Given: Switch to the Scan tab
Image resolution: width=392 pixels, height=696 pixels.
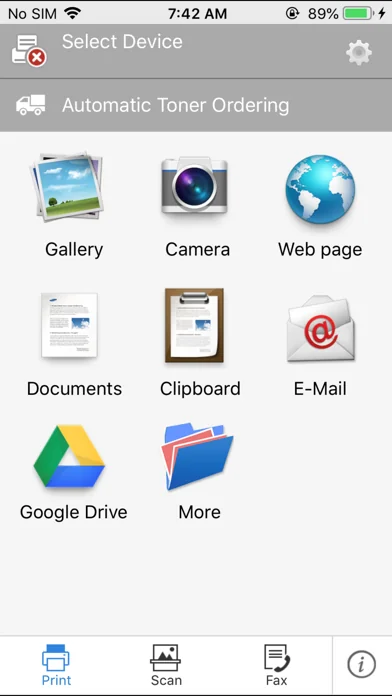Looking at the screenshot, I should 166,665.
